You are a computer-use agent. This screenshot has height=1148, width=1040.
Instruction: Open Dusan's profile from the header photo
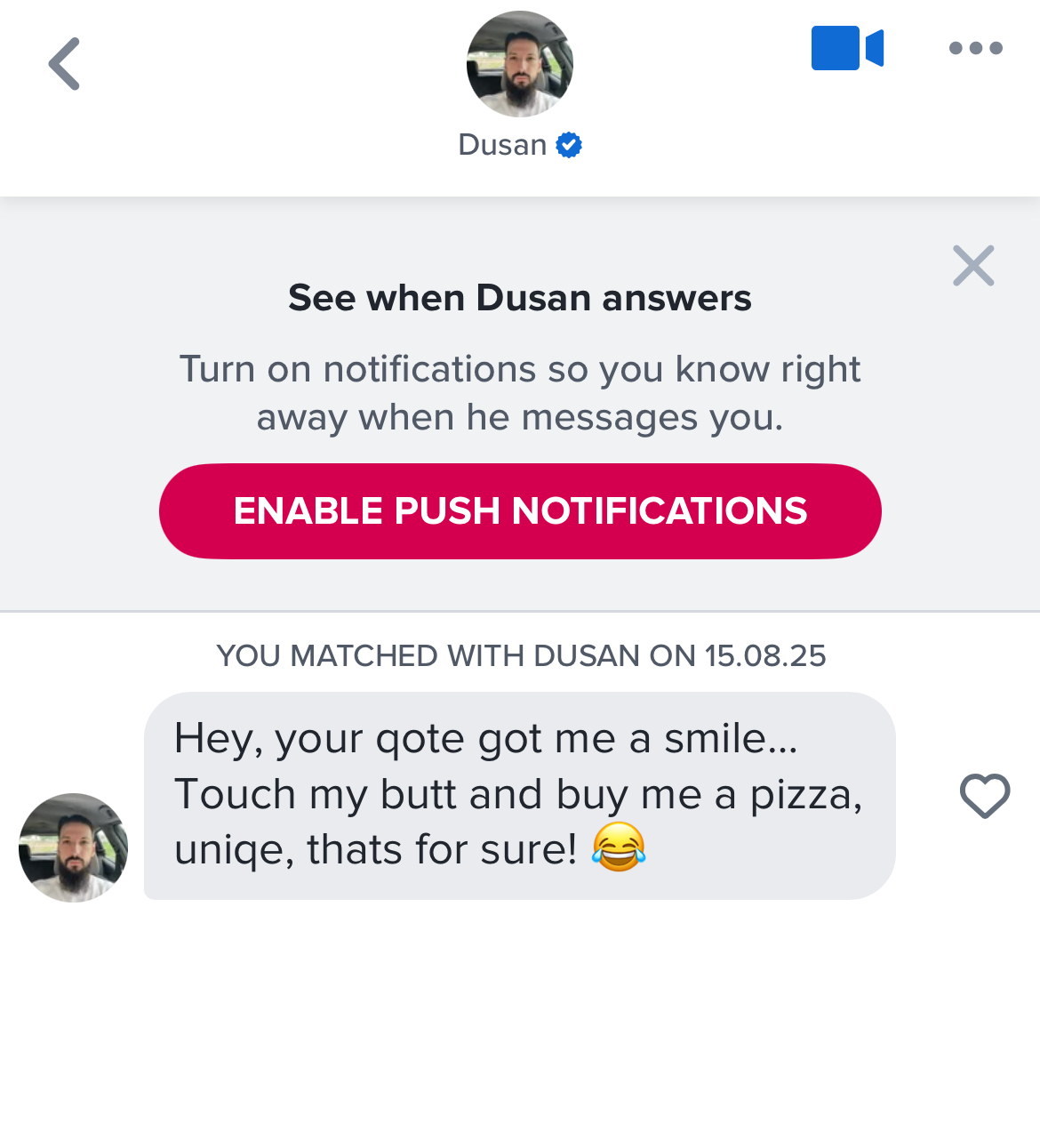pos(519,64)
